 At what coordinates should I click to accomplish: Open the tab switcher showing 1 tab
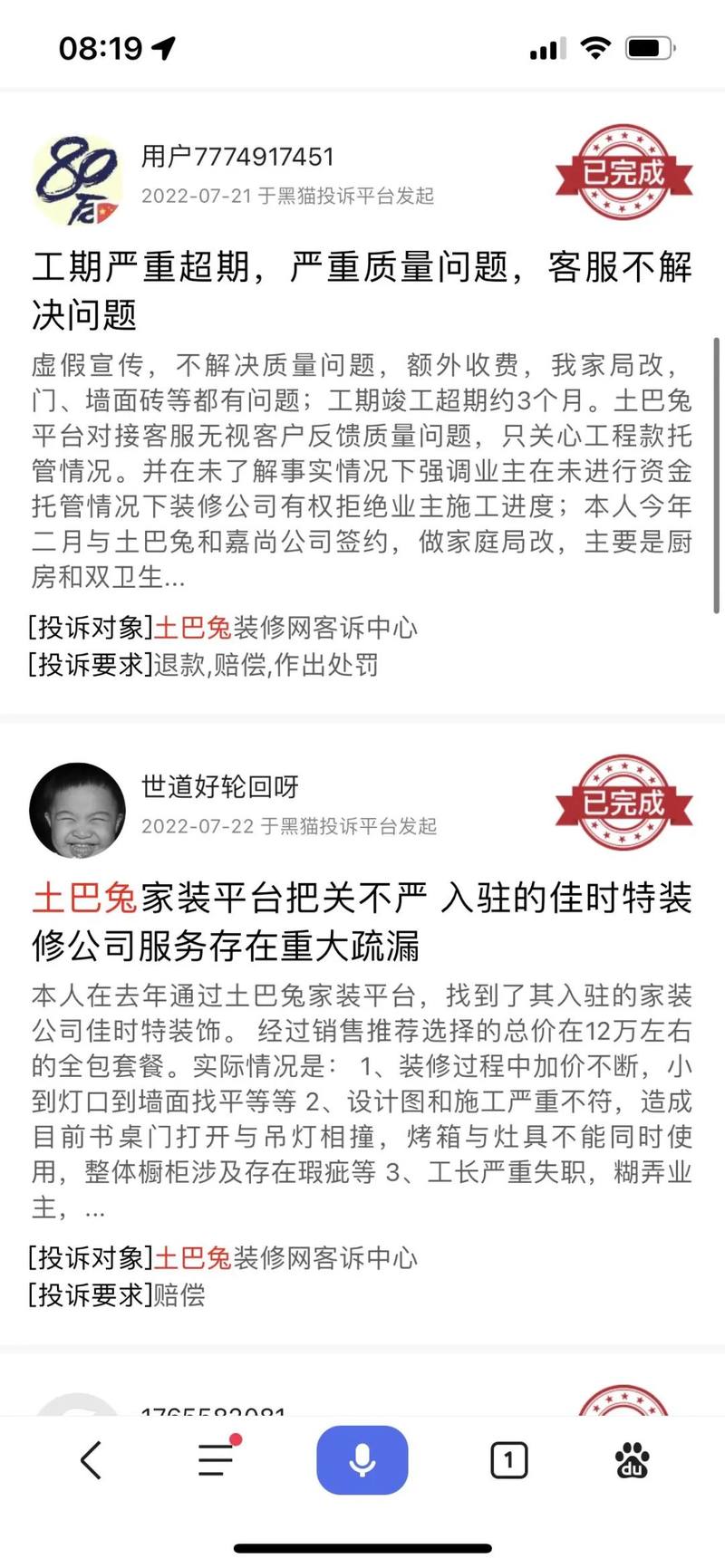[508, 1459]
